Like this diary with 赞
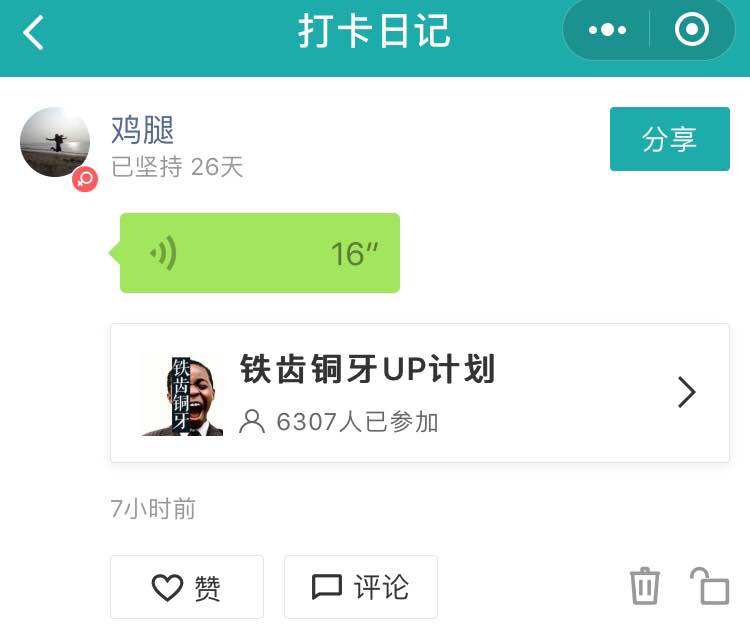The width and height of the screenshot is (750, 632). (187, 587)
